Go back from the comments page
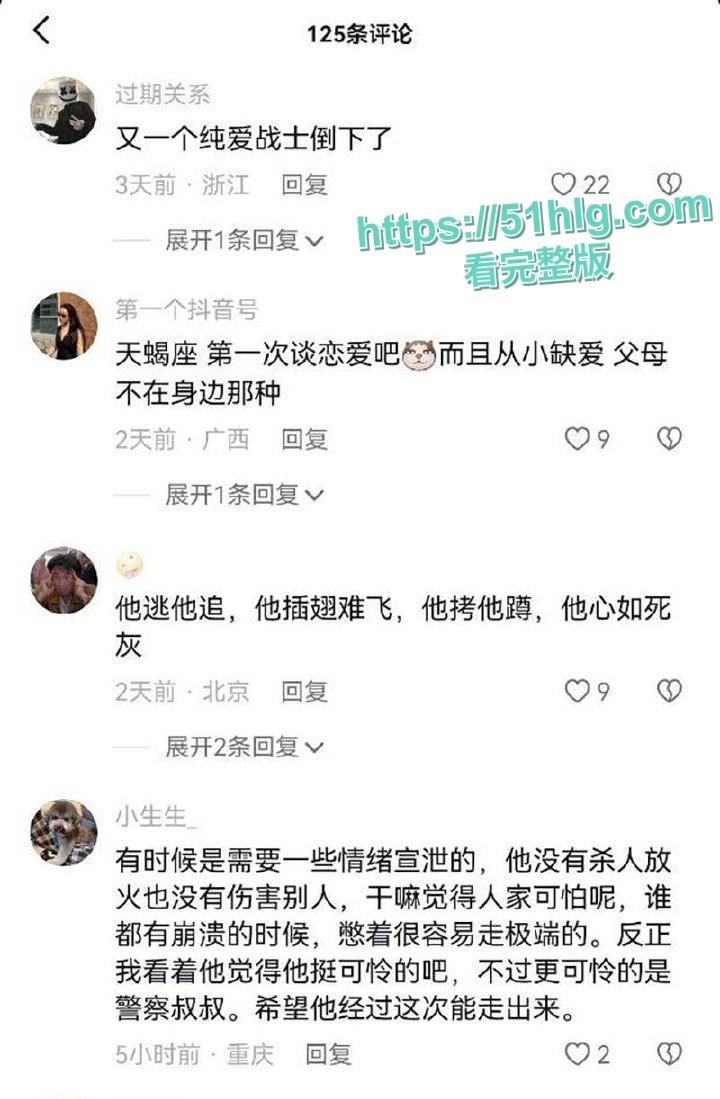Viewport: 720px width, 1099px height. (41, 32)
